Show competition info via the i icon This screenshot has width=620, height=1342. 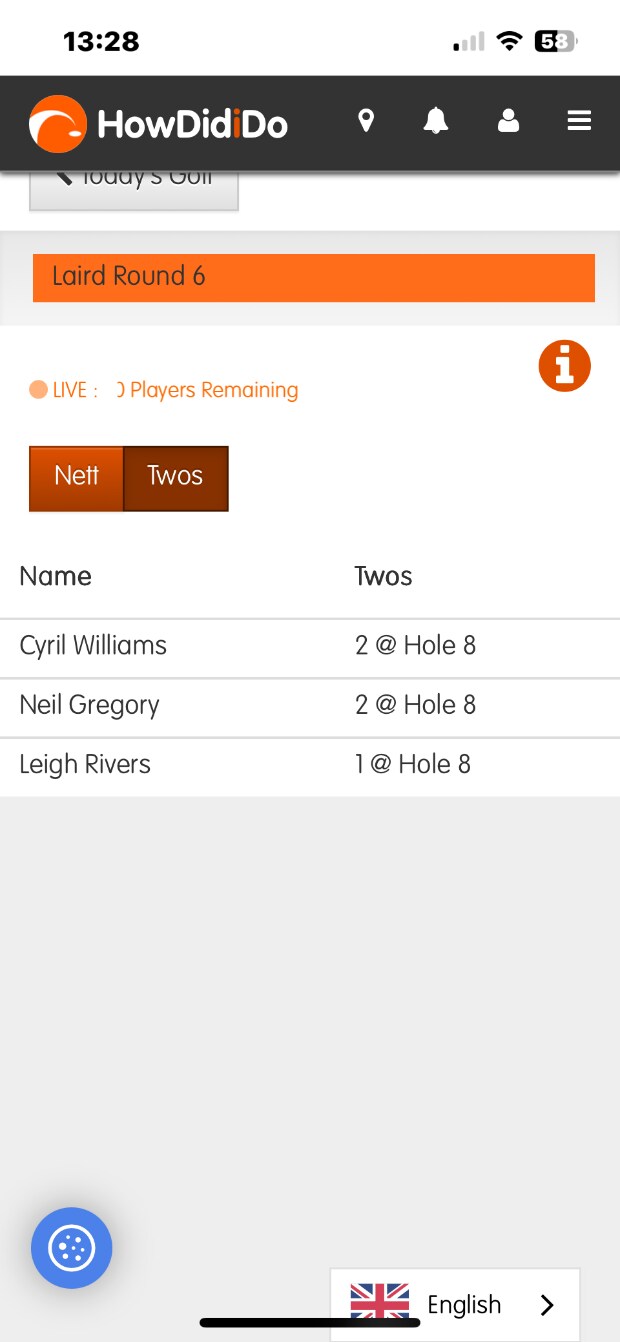(564, 366)
